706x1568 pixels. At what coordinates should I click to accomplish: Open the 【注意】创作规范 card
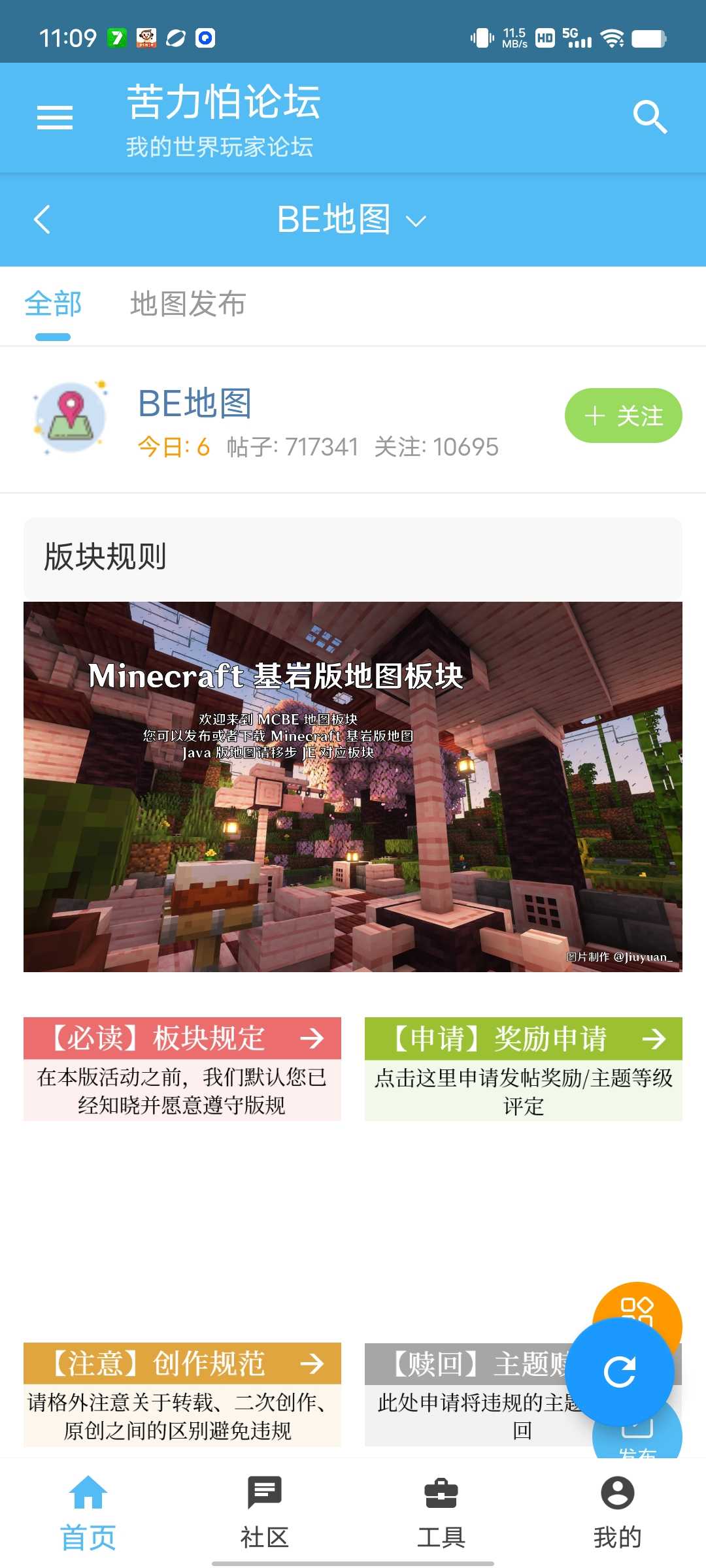point(182,1394)
